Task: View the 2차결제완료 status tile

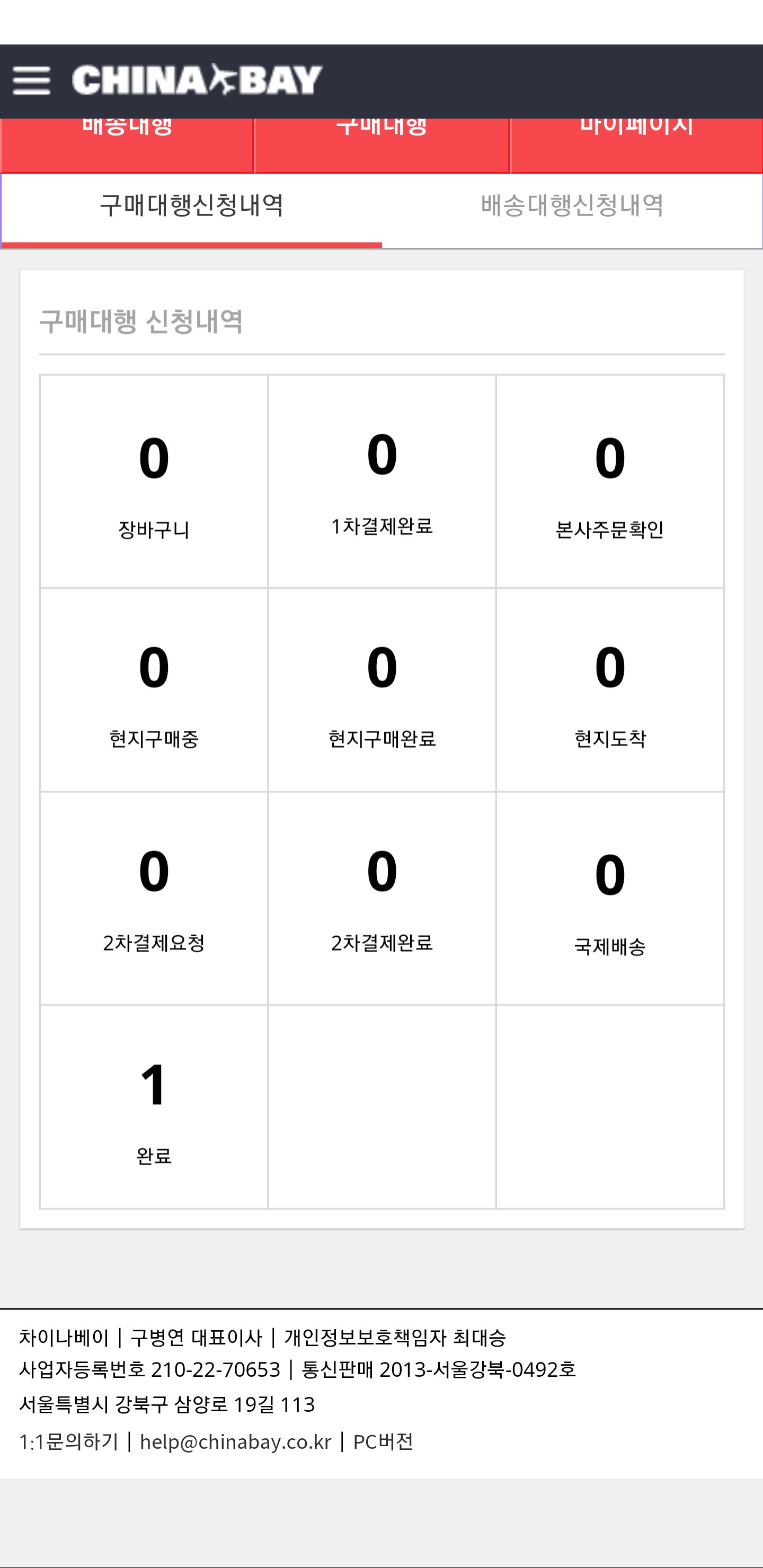Action: (x=382, y=899)
